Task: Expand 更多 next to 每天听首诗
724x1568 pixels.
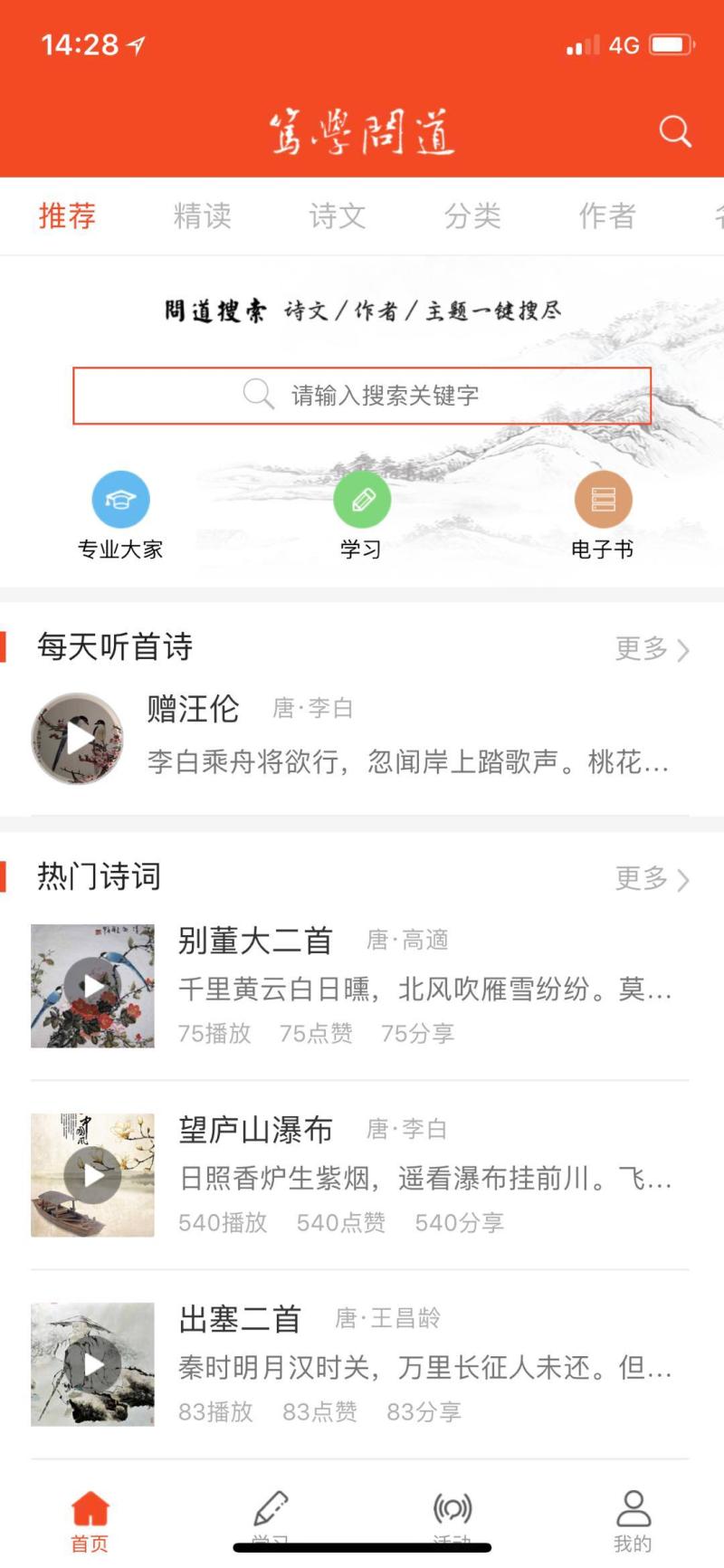Action: coord(650,649)
